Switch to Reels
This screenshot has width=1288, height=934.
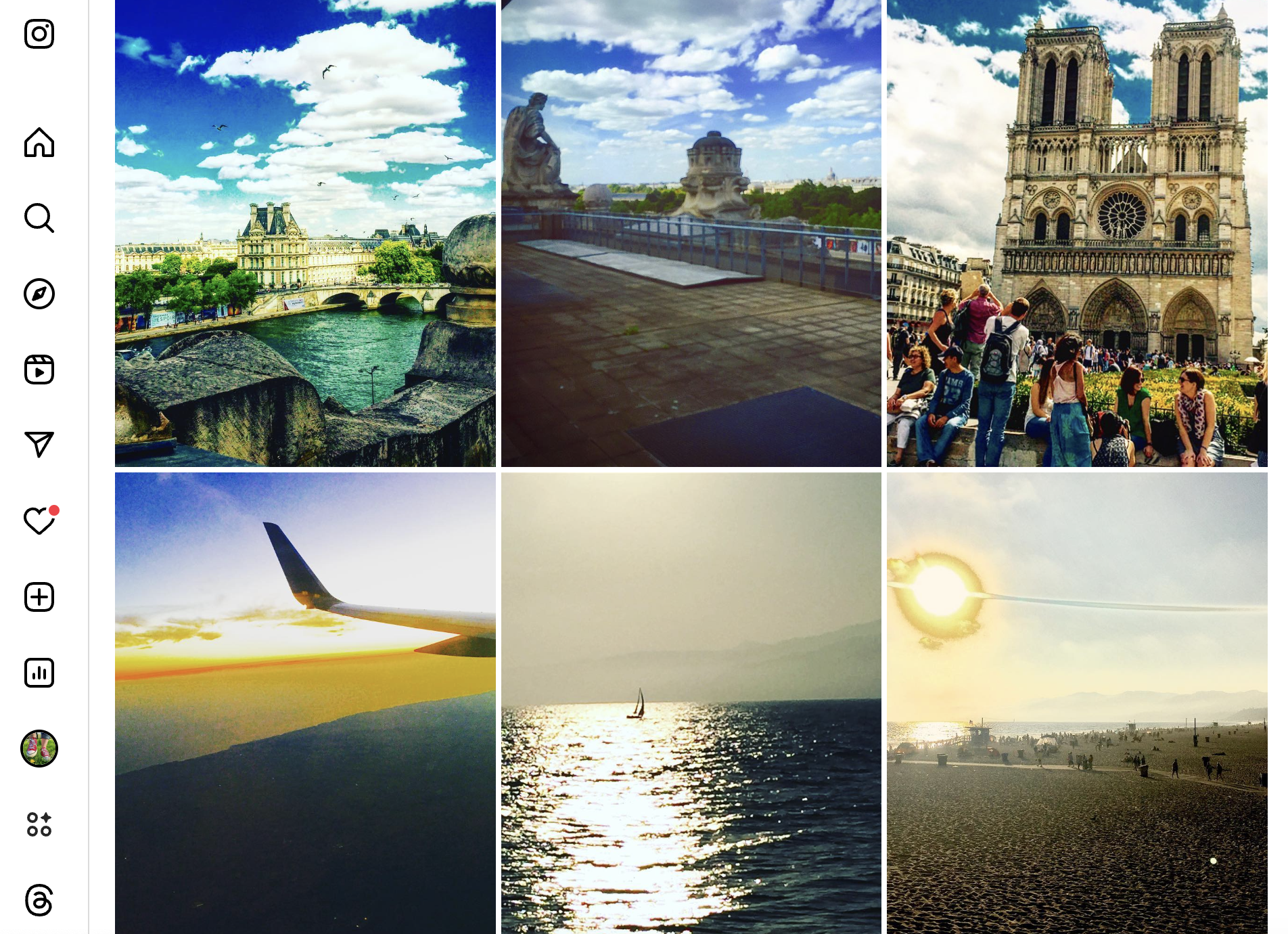(39, 370)
